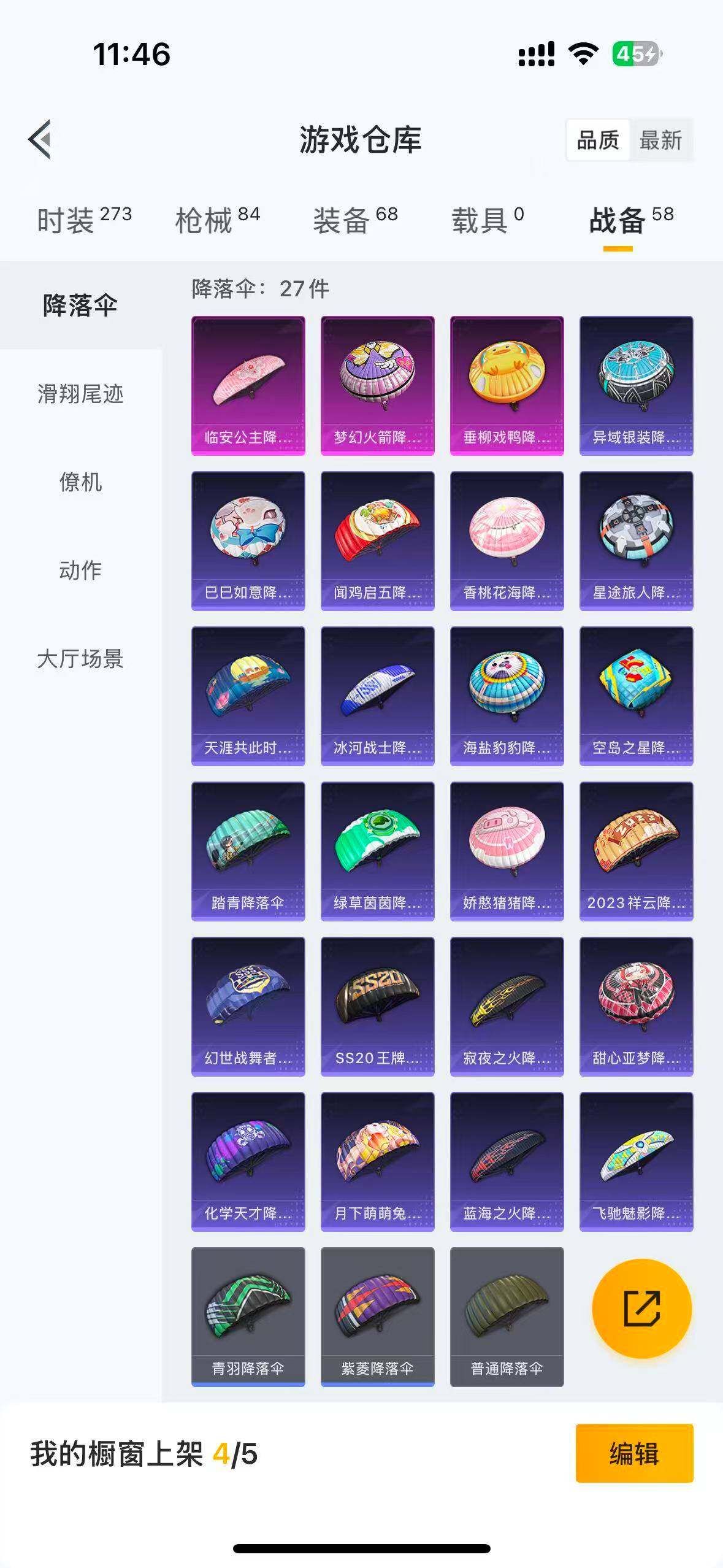Viewport: 723px width, 1568px height.
Task: View the 梦幻火箭 parachute
Action: 377,385
